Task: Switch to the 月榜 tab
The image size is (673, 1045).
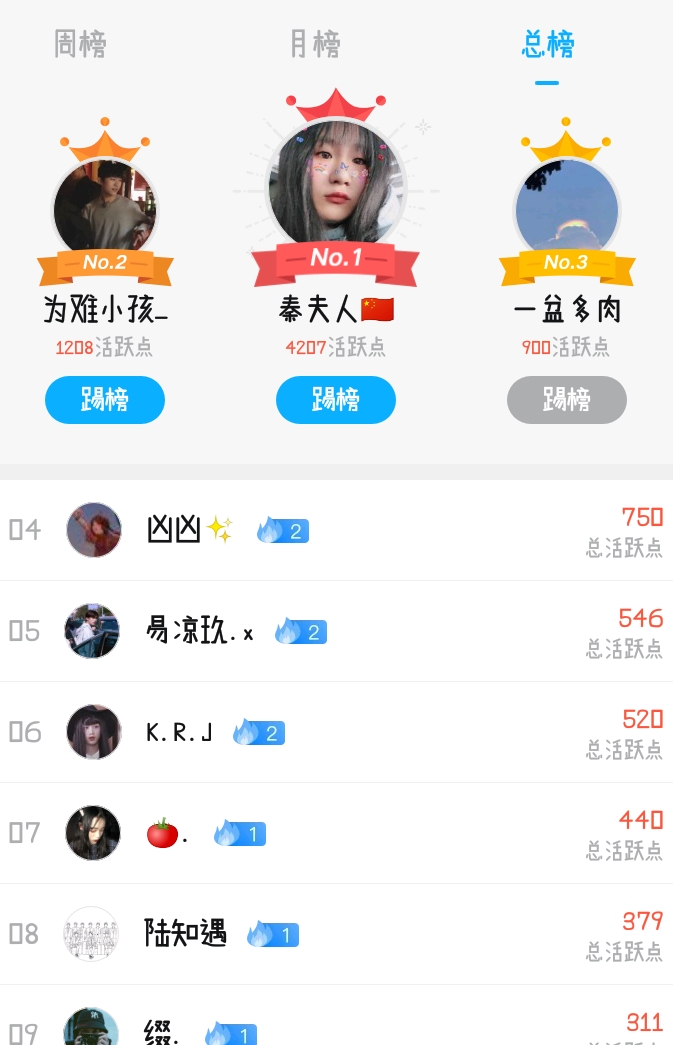Action: 315,44
